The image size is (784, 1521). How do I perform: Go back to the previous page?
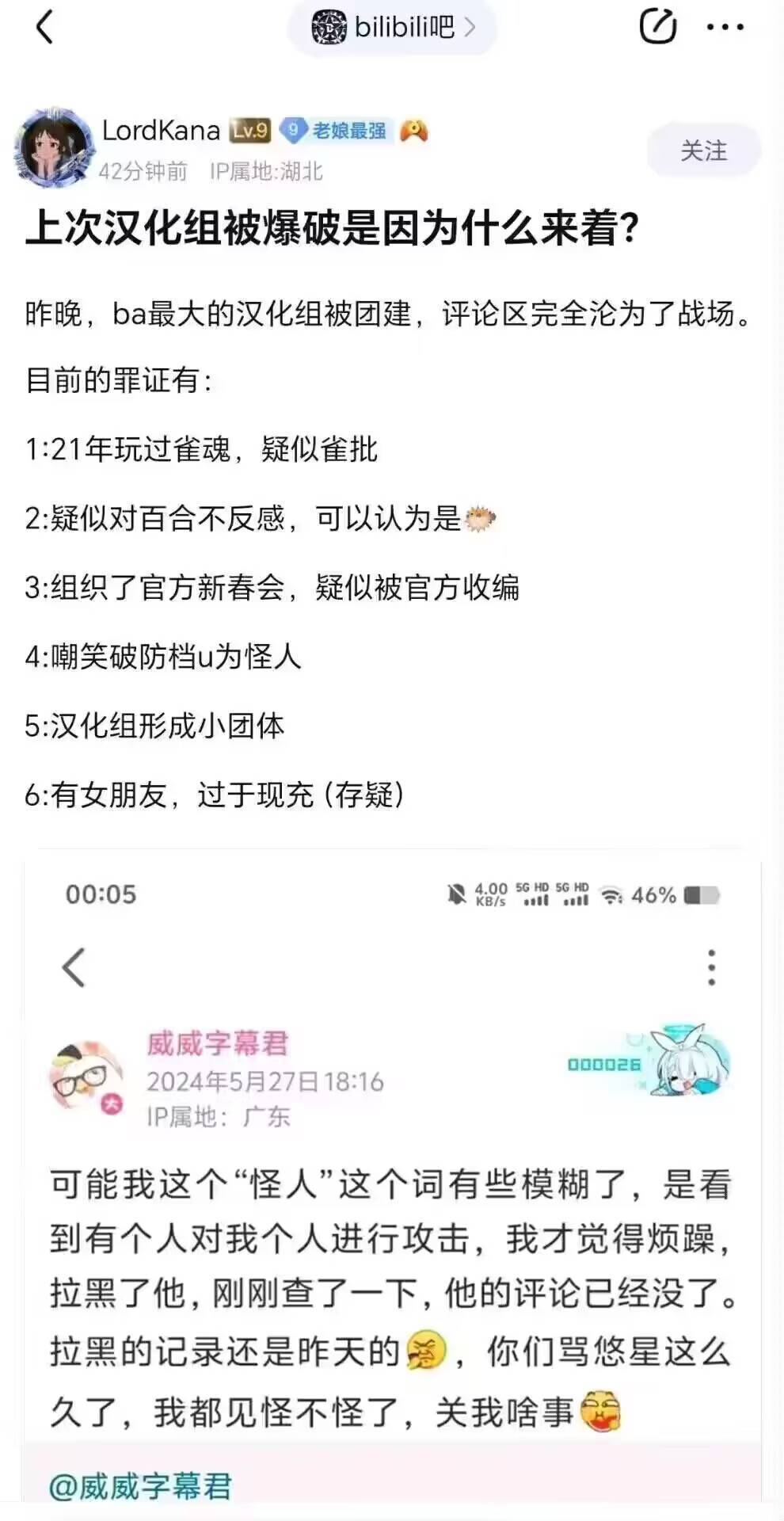[44, 27]
